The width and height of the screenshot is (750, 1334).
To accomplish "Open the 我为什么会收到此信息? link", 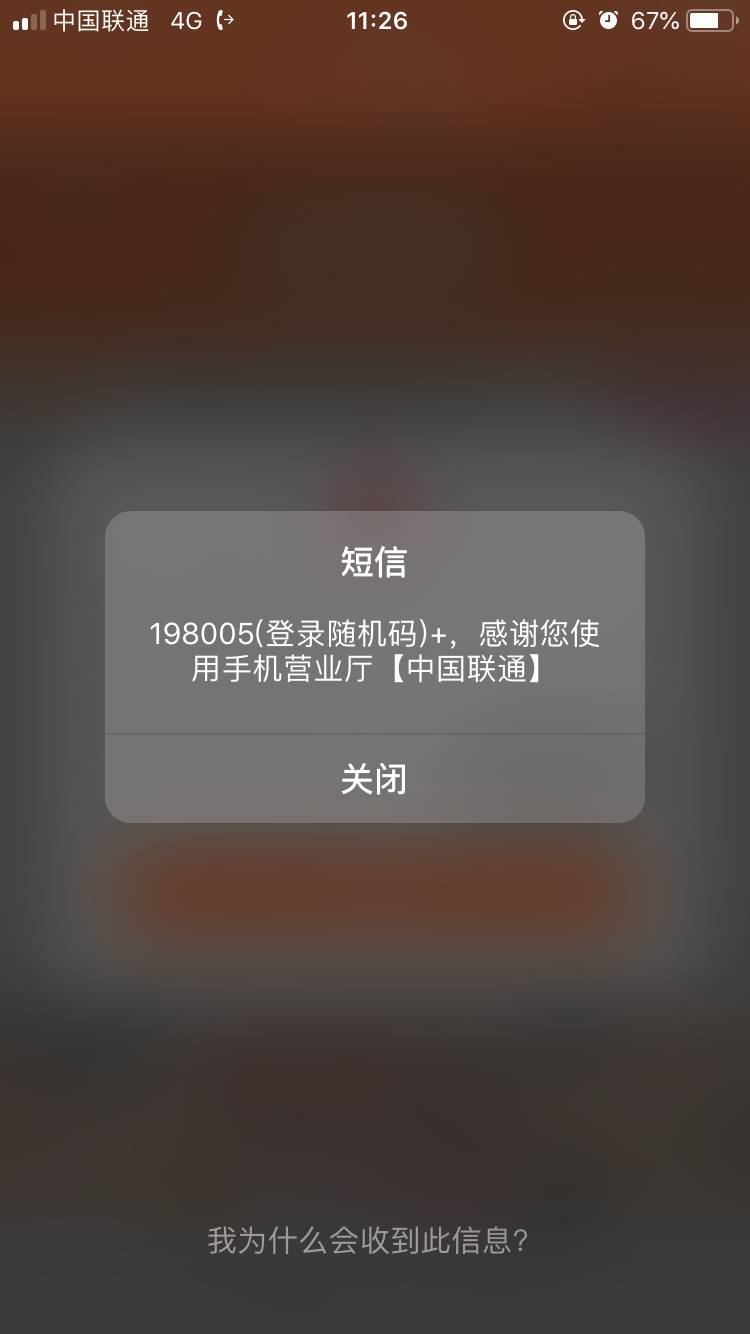I will tap(368, 1241).
